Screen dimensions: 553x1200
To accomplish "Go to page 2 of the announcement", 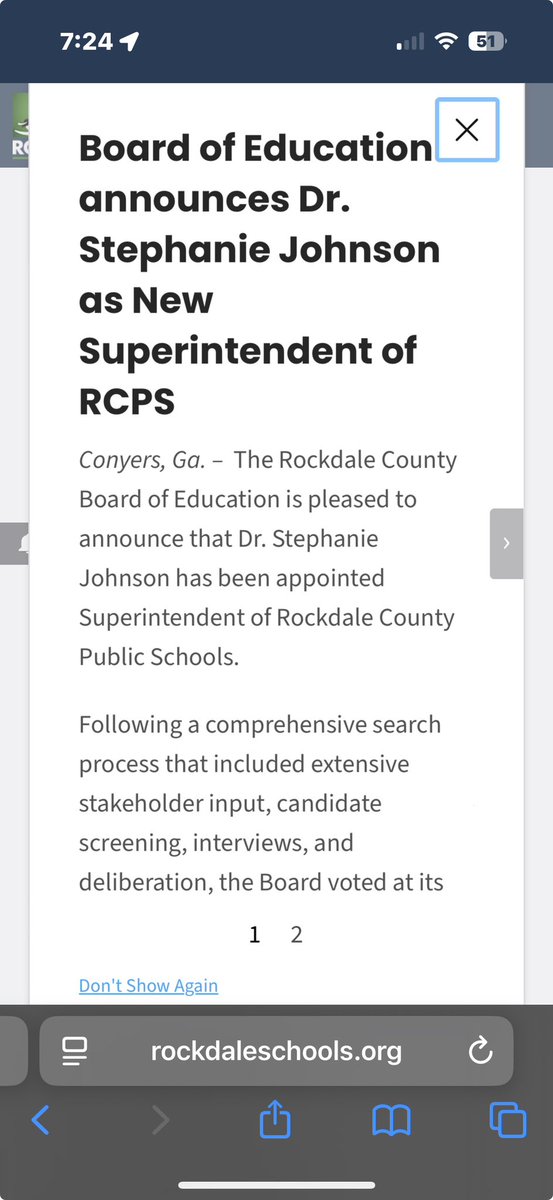I will click(x=296, y=935).
